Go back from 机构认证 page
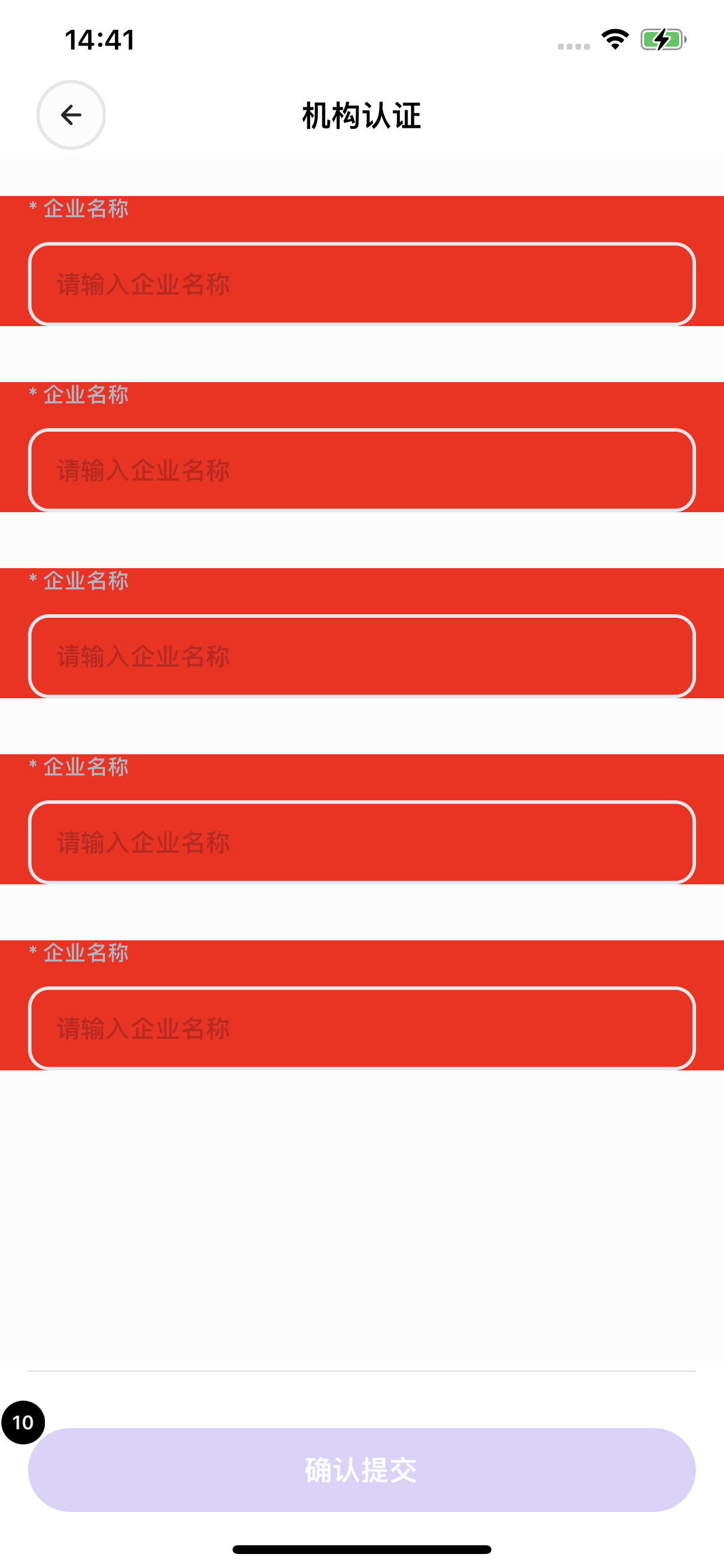Image resolution: width=724 pixels, height=1568 pixels. coord(71,114)
